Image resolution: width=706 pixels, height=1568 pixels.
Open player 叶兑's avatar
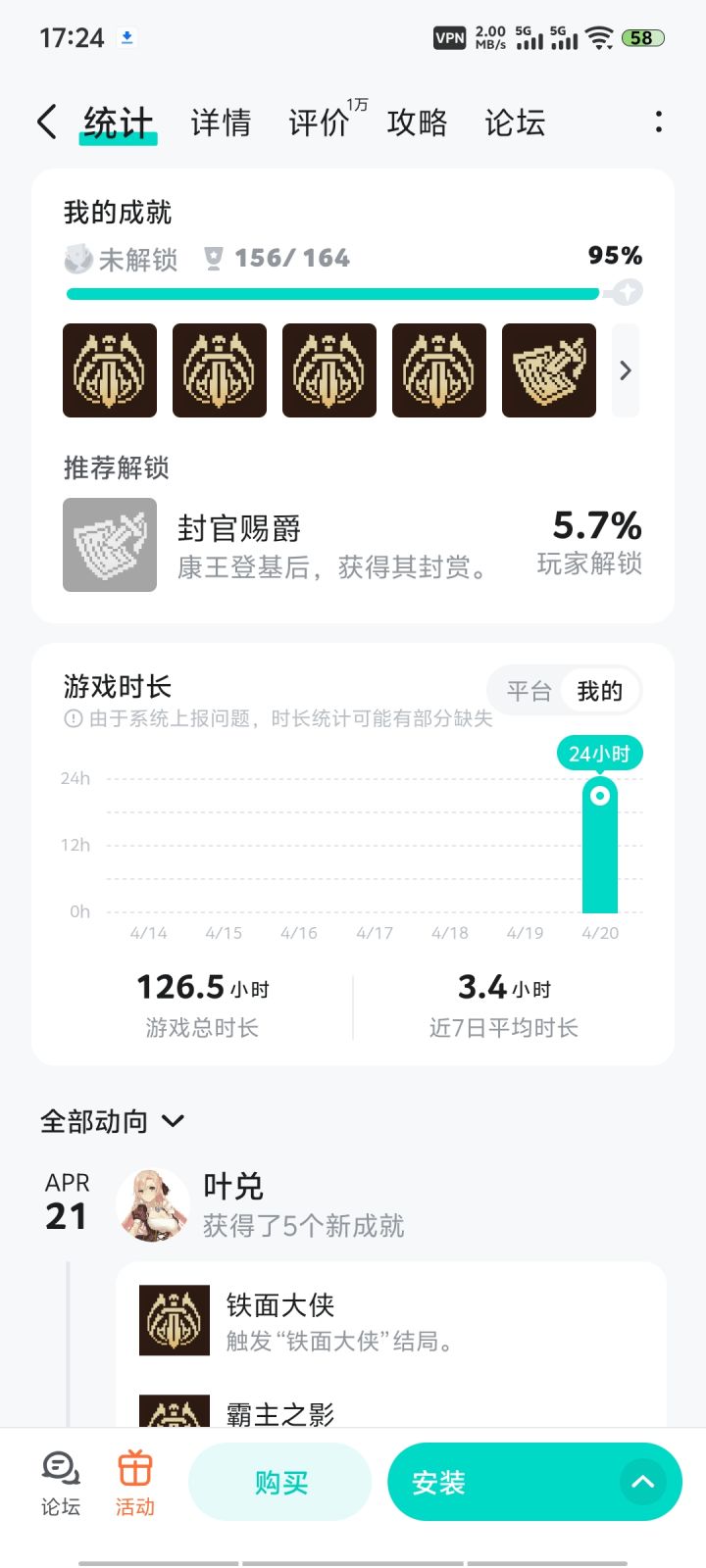(153, 1205)
